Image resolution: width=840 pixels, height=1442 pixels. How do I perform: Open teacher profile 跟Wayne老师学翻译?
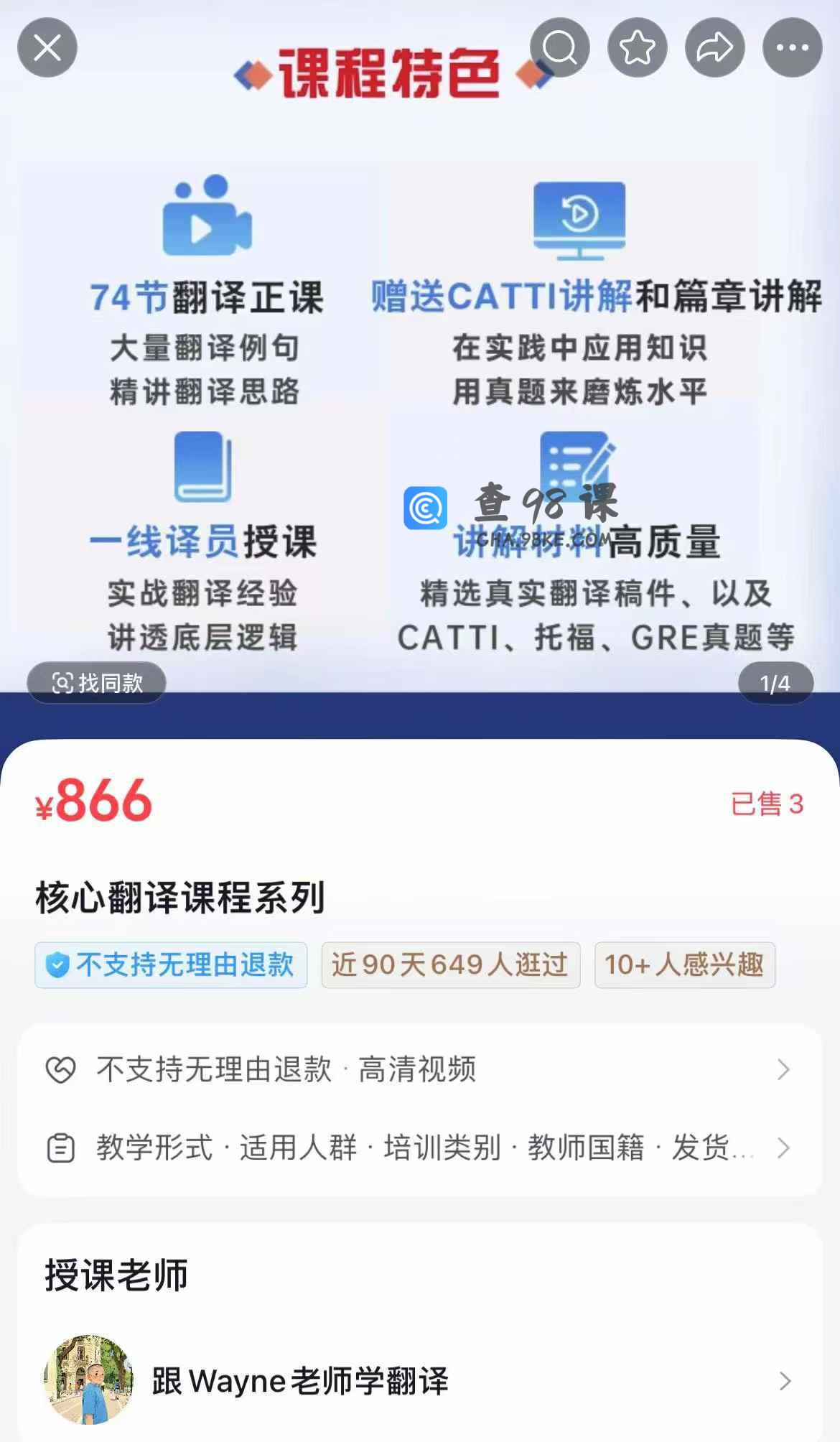click(x=419, y=1380)
